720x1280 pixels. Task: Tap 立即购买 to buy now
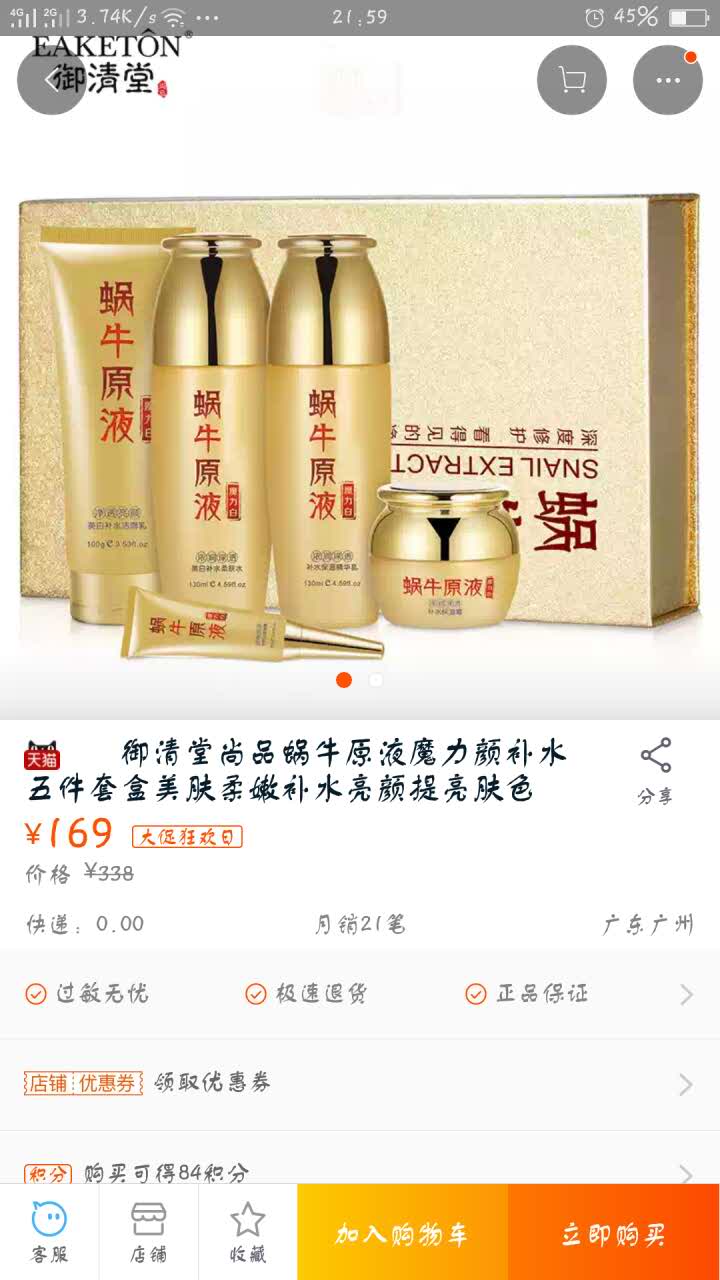(x=613, y=1233)
